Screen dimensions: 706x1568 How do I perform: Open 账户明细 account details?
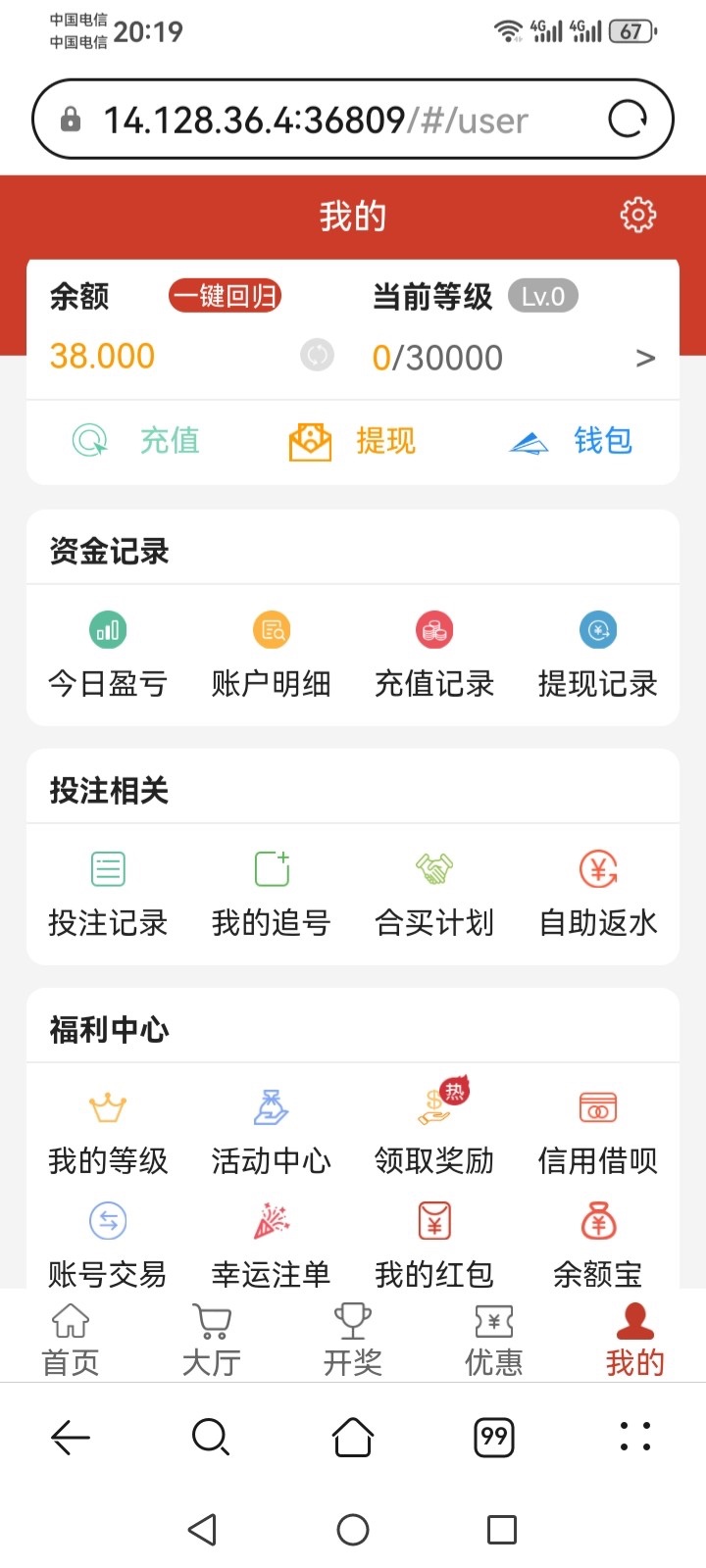pos(271,652)
